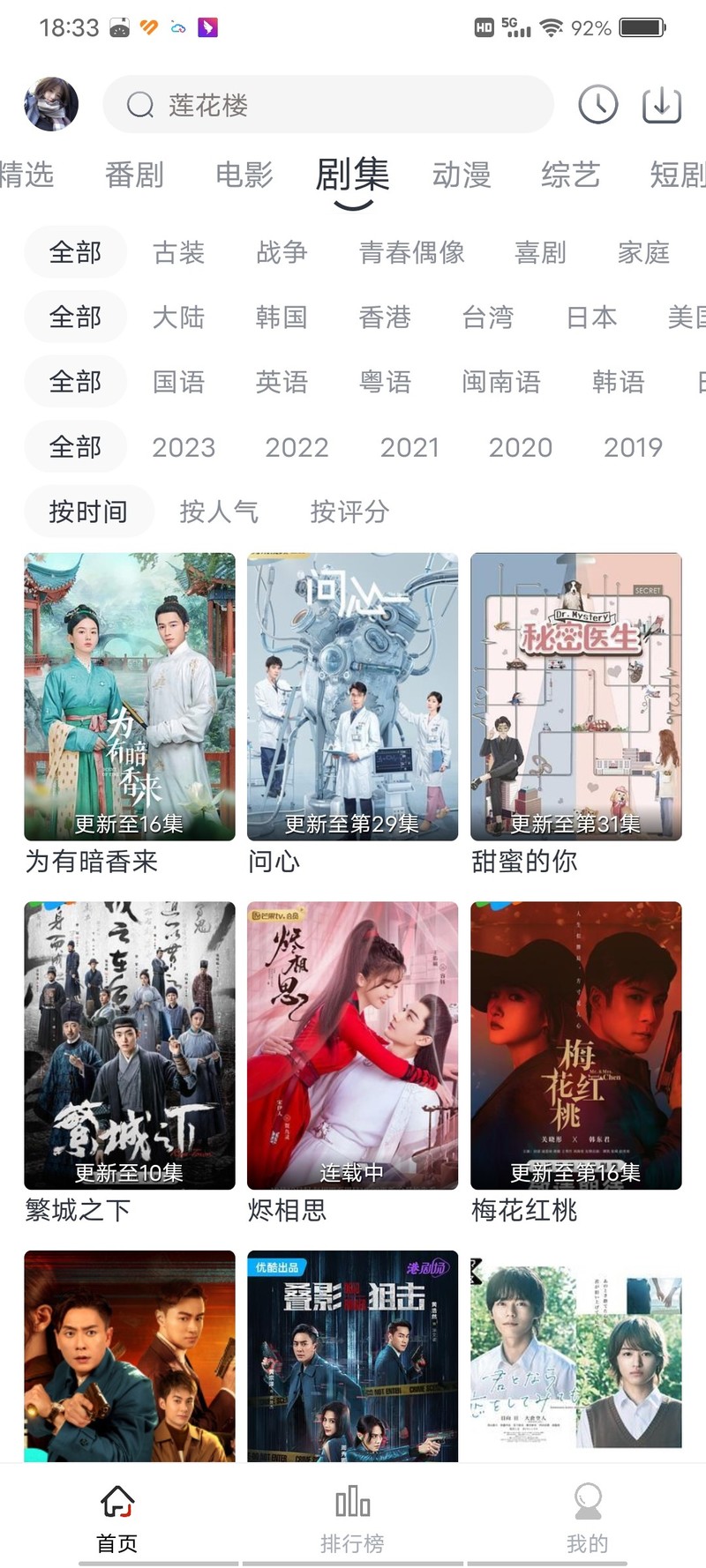Open your profile avatar photo

(50, 103)
